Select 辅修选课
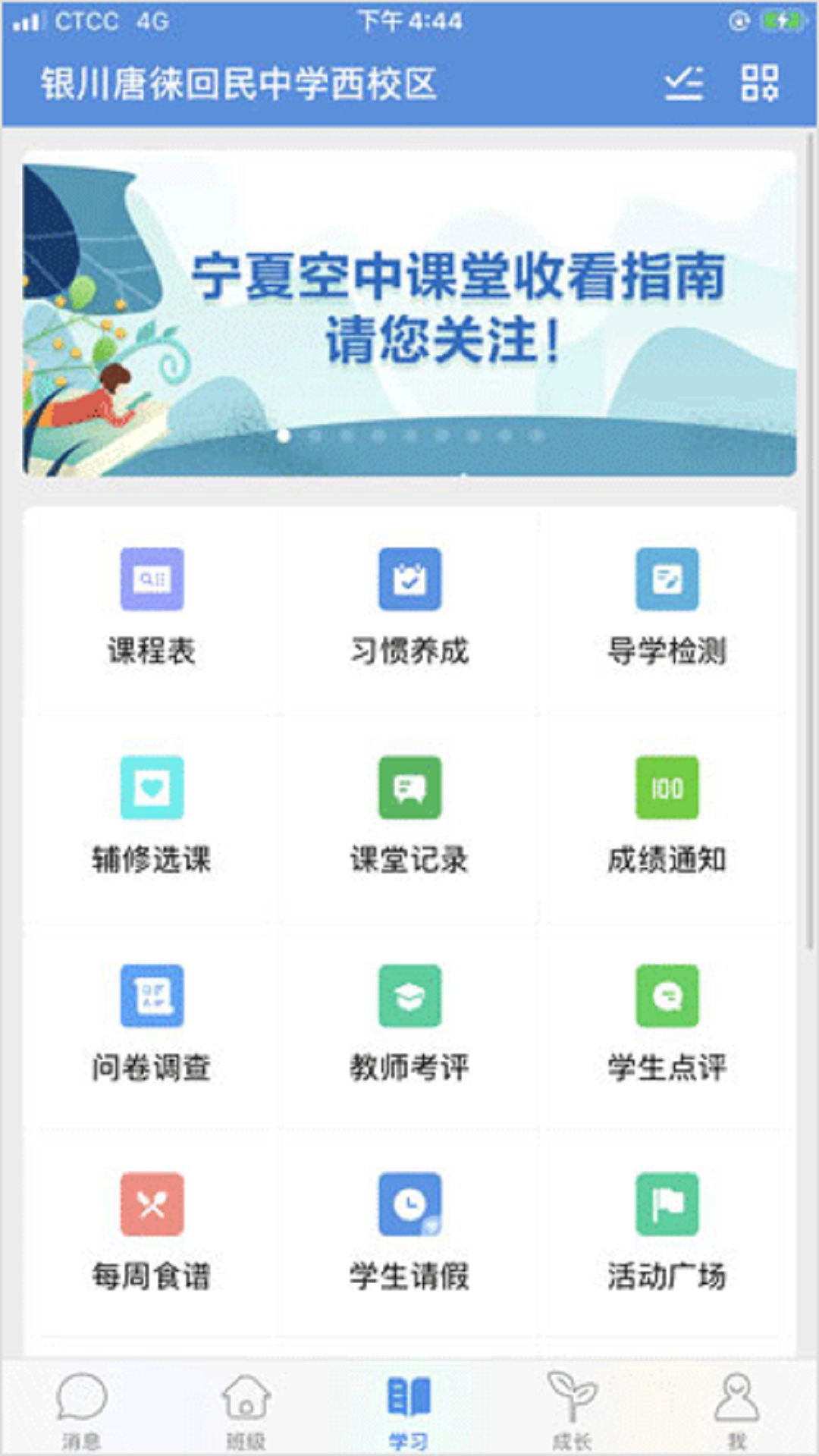The width and height of the screenshot is (819, 1456). (152, 814)
